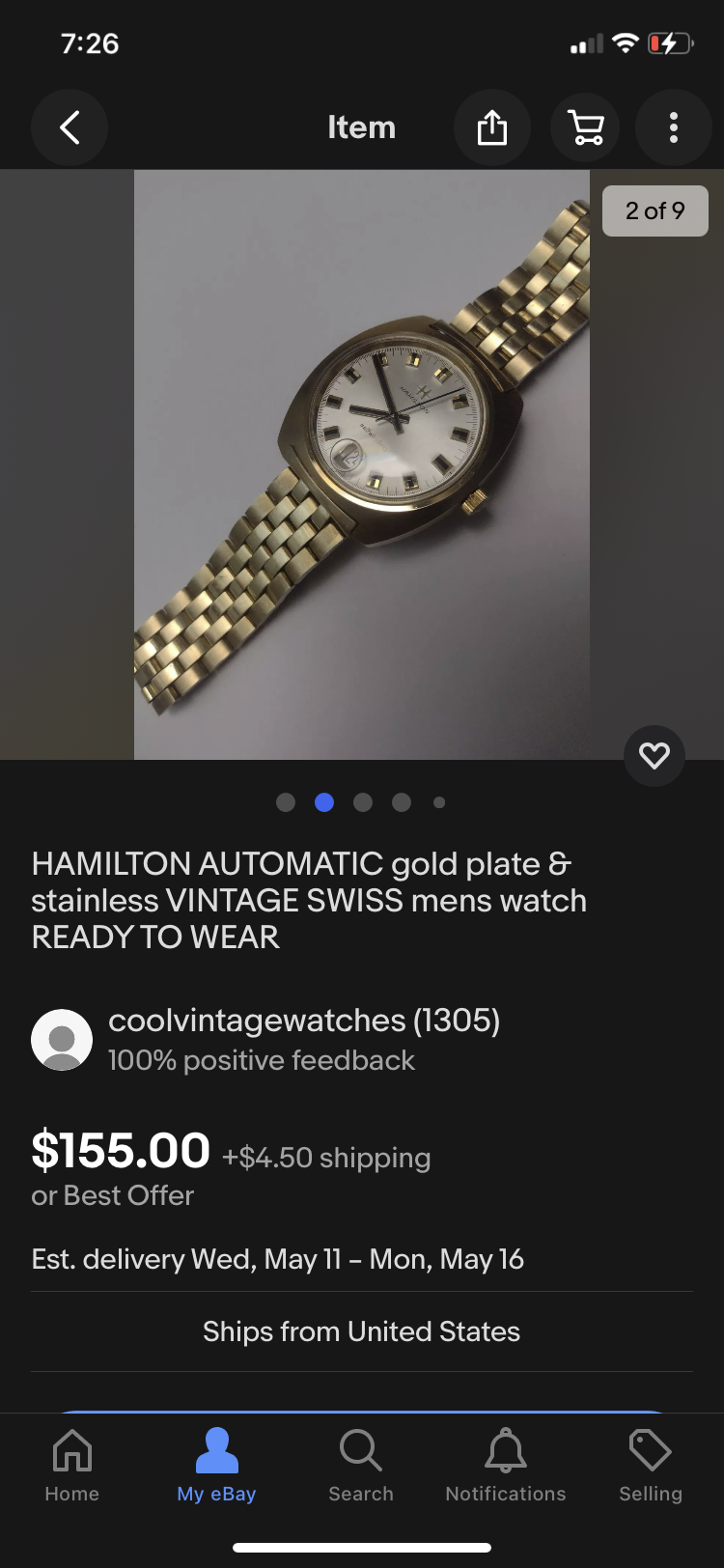Share this Hamilton watch listing
Image resolution: width=724 pixels, height=1568 pixels.
(x=492, y=127)
